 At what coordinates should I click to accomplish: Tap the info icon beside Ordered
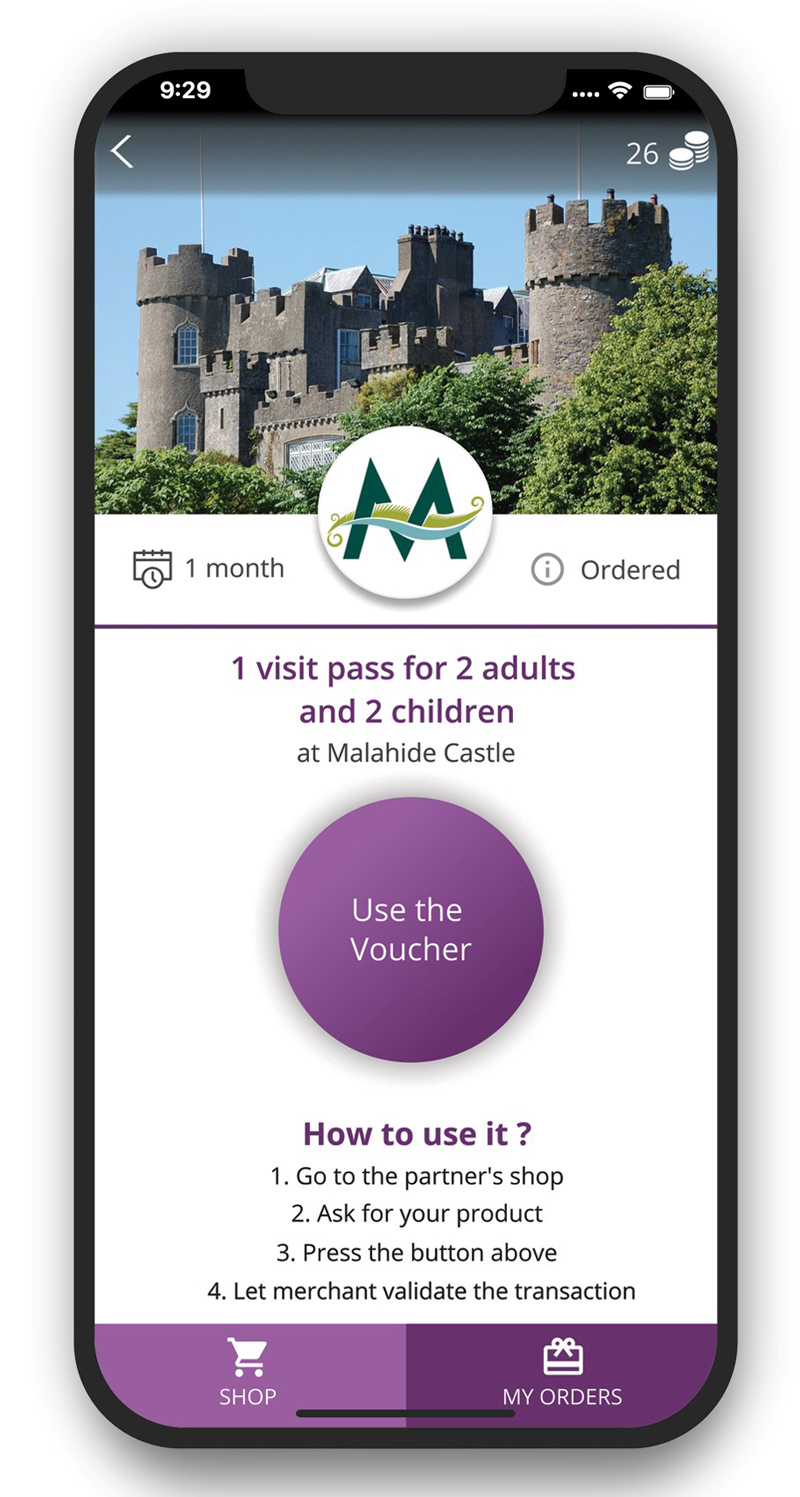547,570
